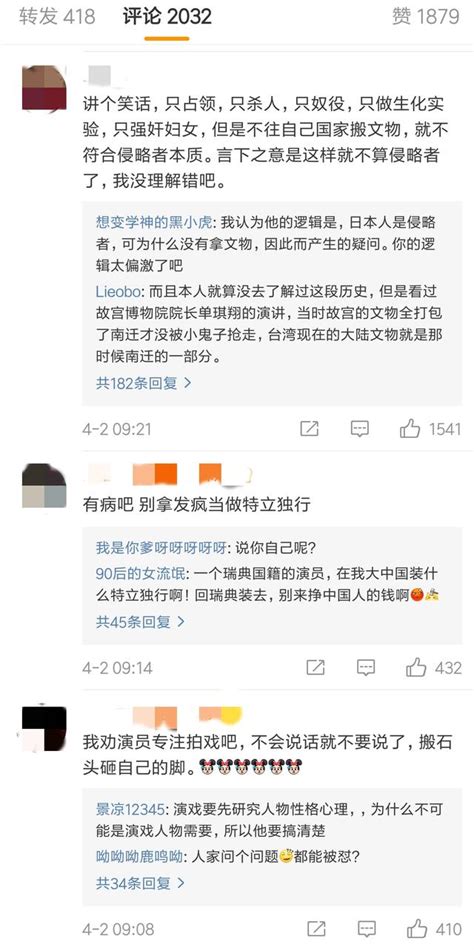The width and height of the screenshot is (474, 950).
Task: Expand 共182条回复 replies
Action: pyautogui.click(x=144, y=383)
